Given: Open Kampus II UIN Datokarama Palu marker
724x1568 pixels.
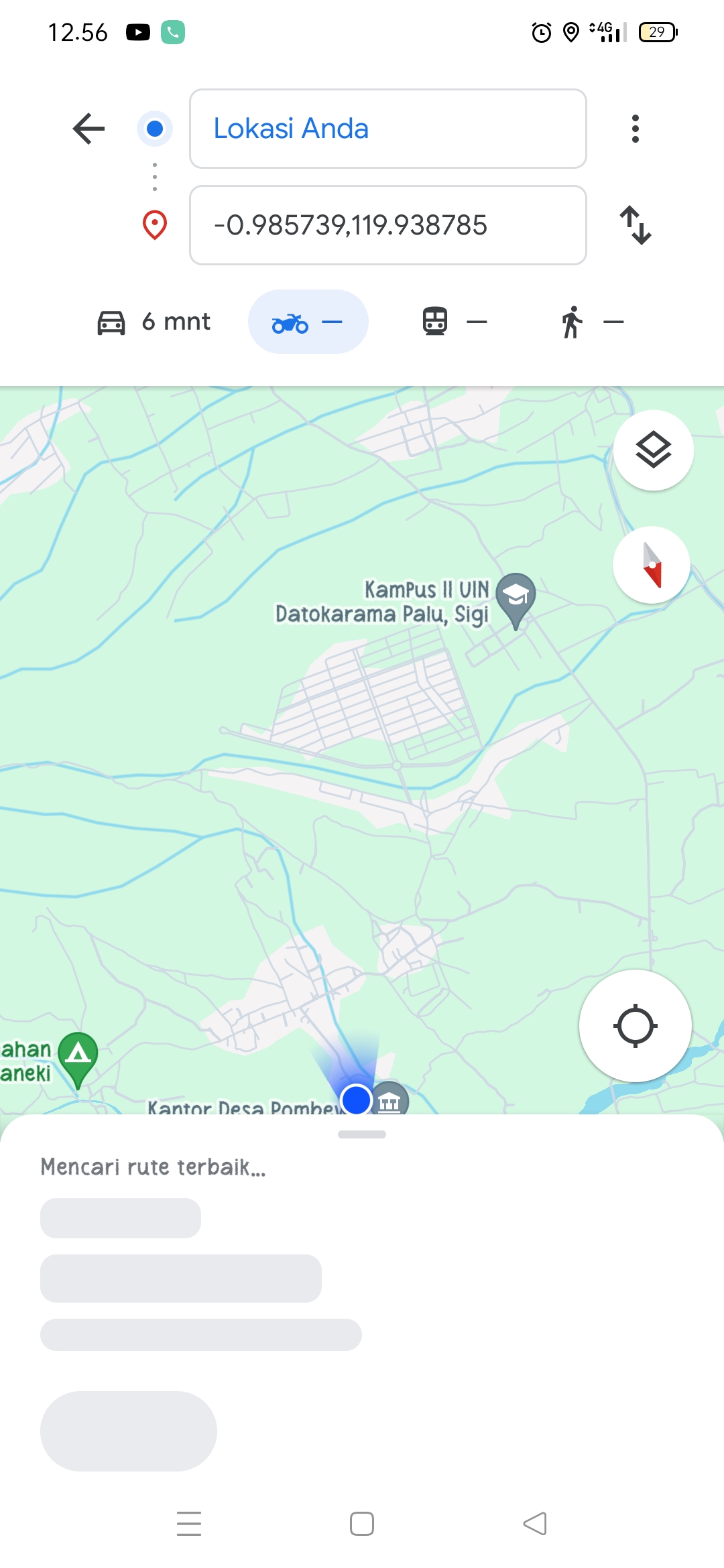Looking at the screenshot, I should [x=516, y=598].
